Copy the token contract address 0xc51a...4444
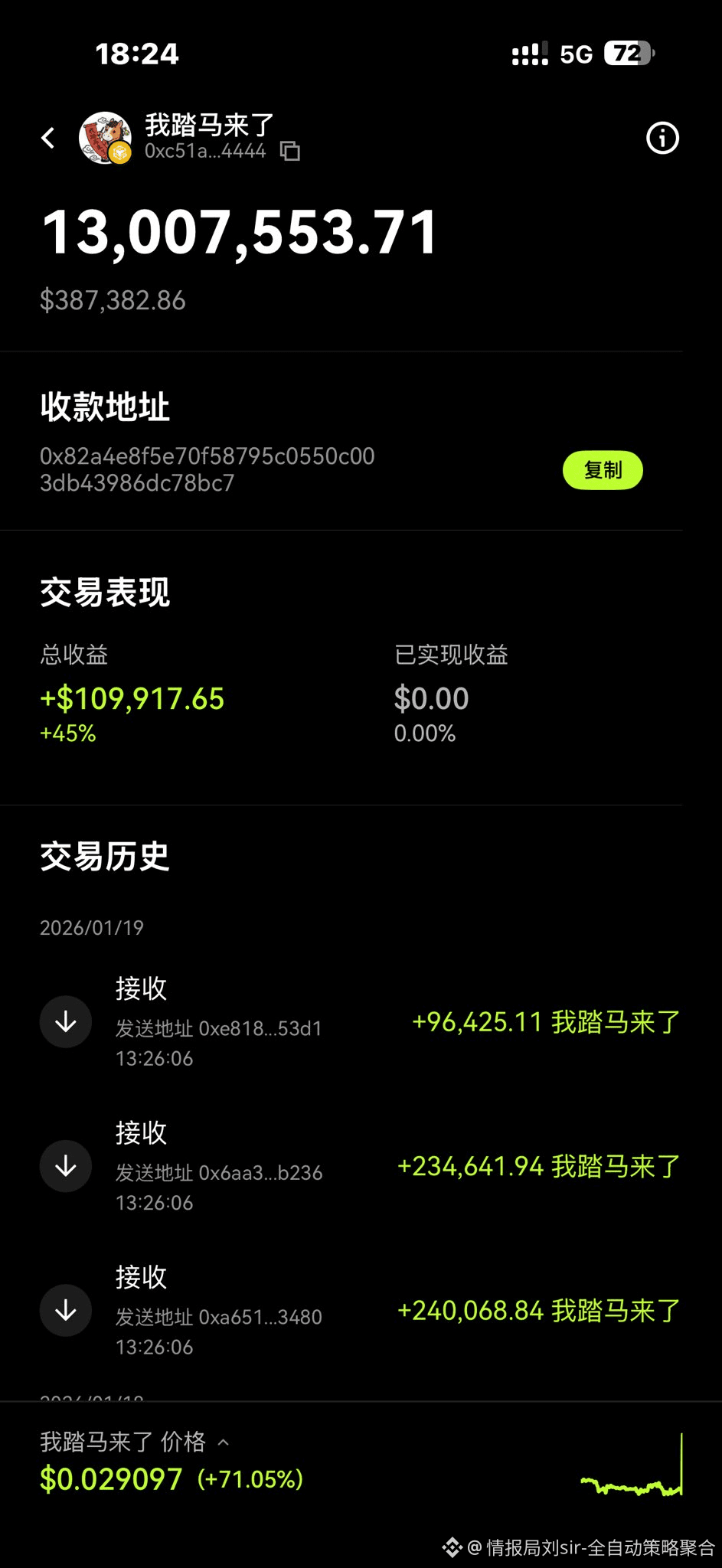This screenshot has width=722, height=1568. tap(290, 152)
